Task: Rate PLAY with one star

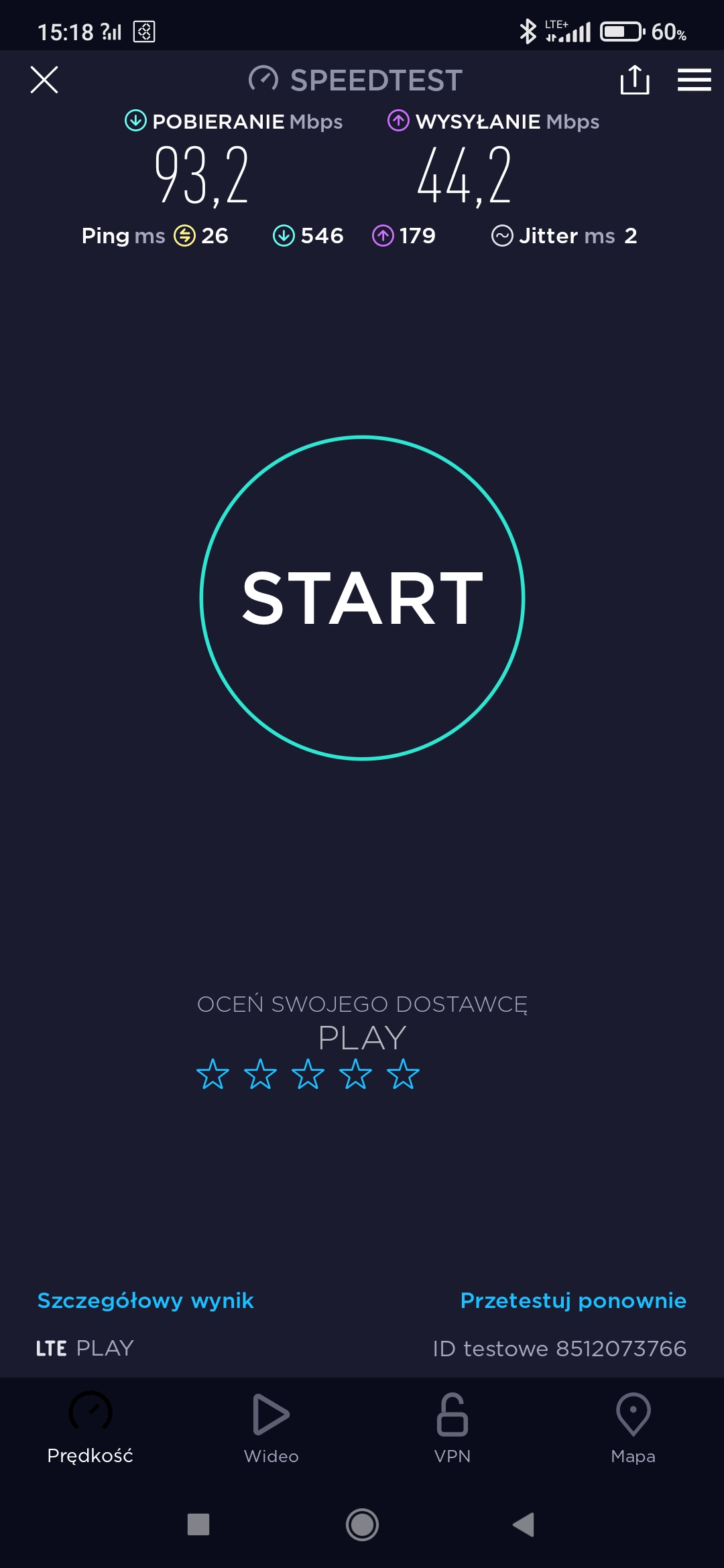Action: point(213,1074)
